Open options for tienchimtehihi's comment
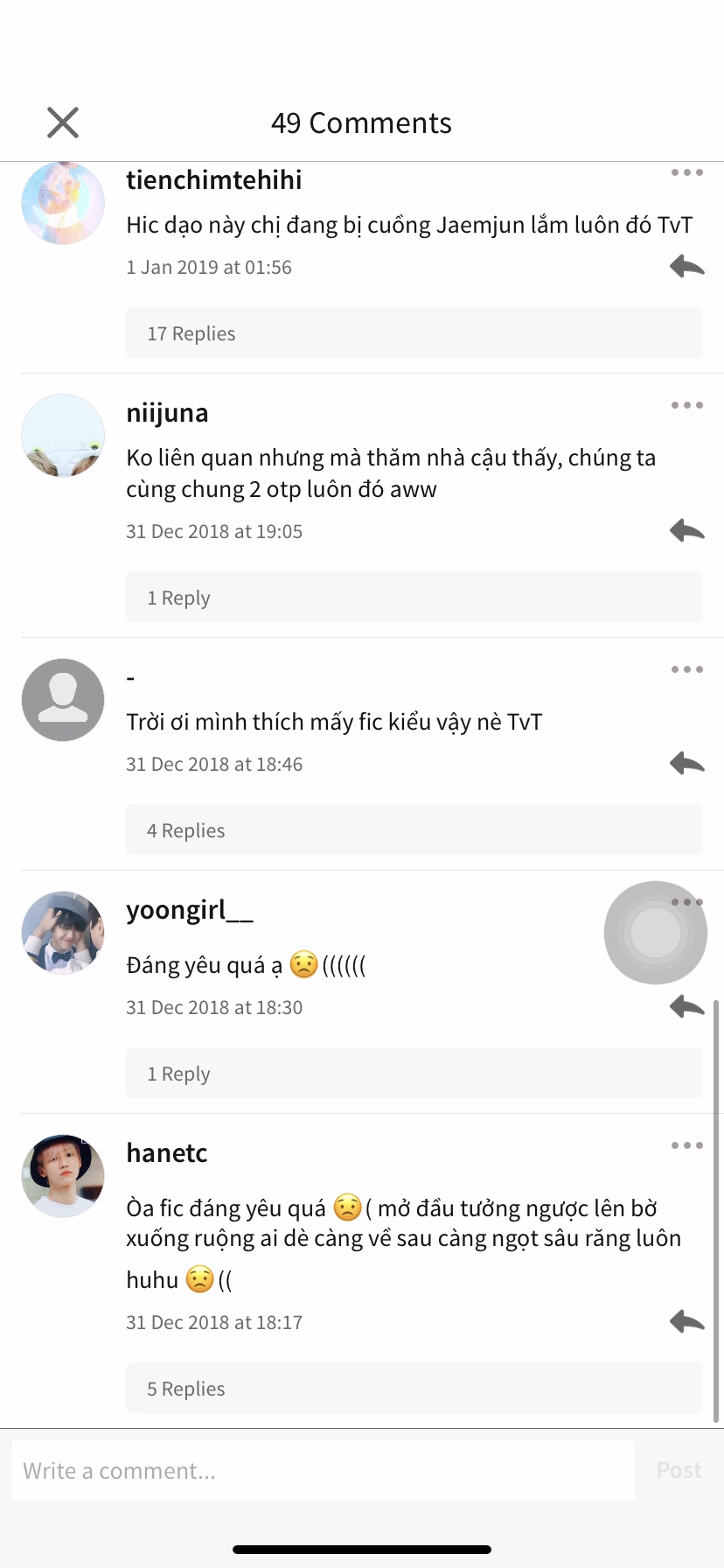Image resolution: width=724 pixels, height=1568 pixels. [686, 172]
